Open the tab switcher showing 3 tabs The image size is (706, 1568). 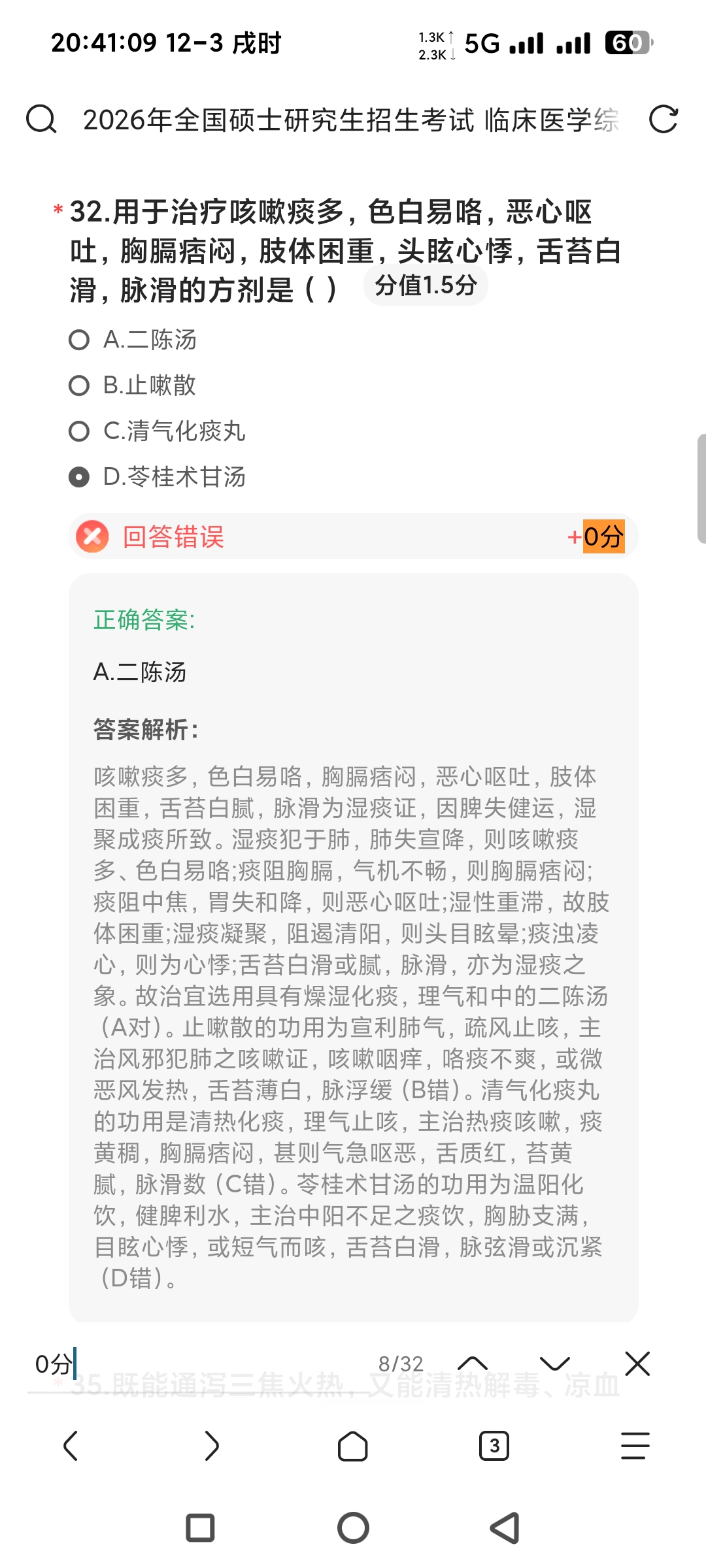point(494,1446)
